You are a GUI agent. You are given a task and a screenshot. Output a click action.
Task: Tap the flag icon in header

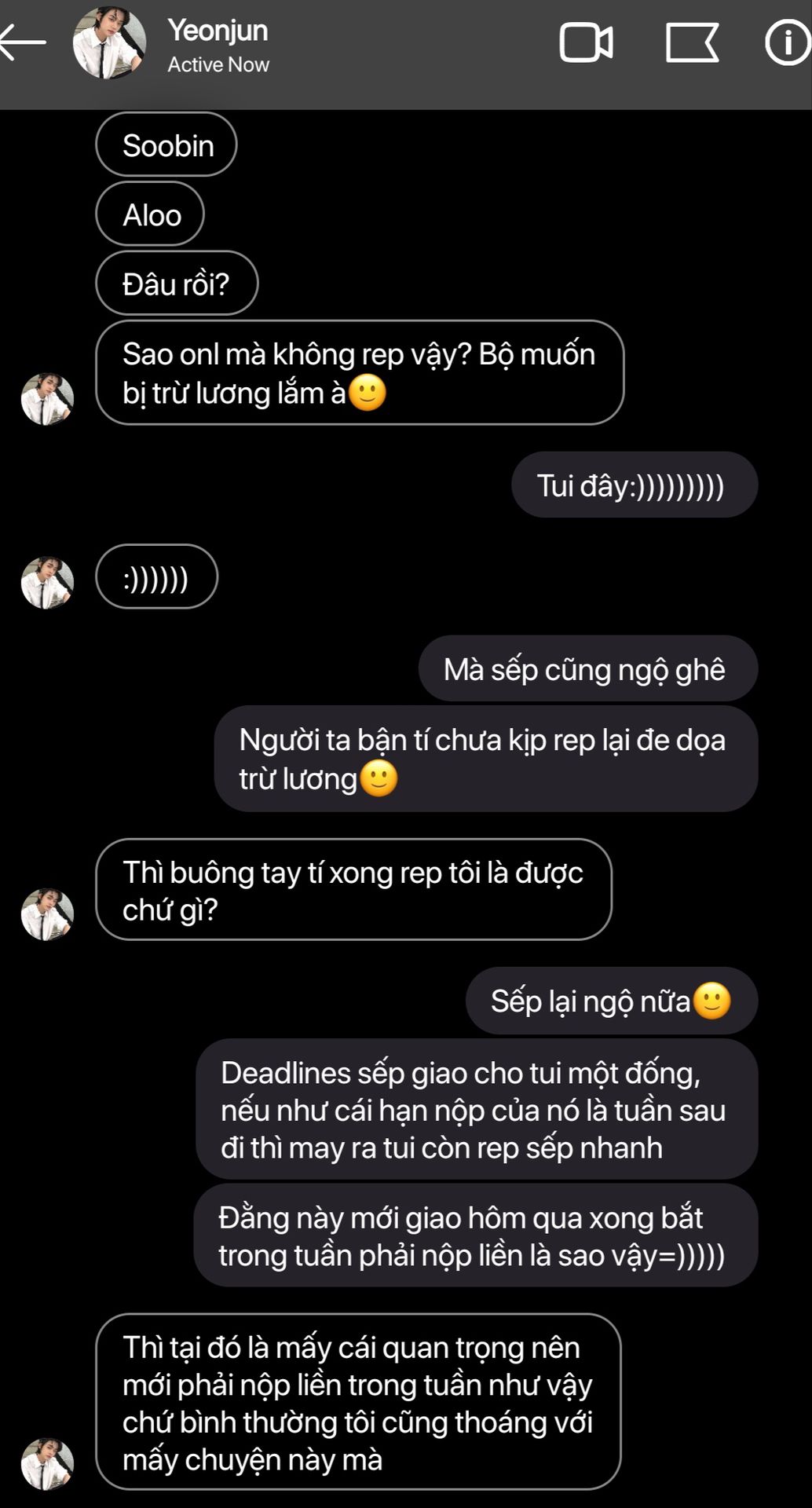tap(691, 42)
